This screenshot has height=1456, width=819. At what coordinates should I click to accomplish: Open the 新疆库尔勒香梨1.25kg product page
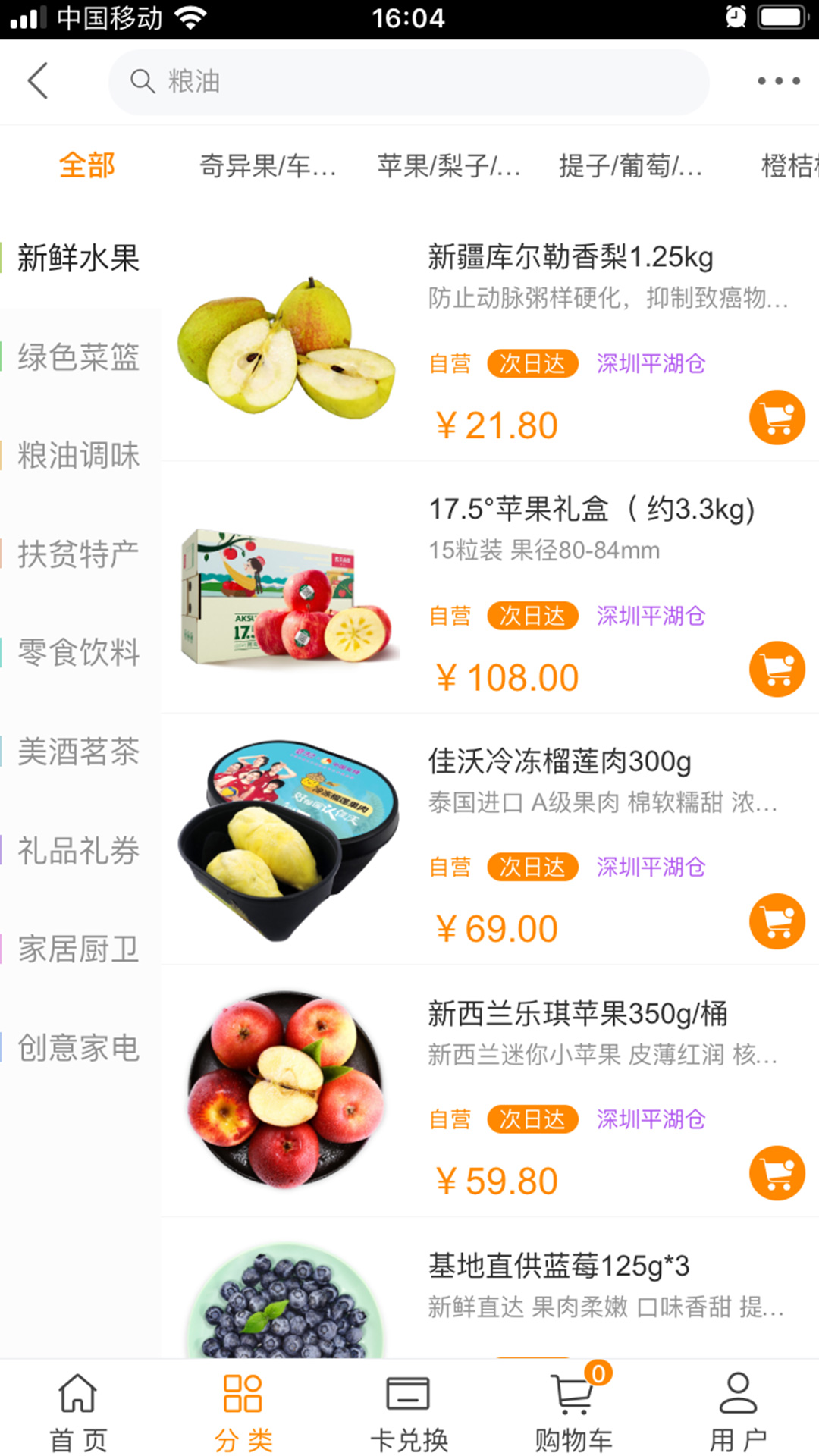[x=570, y=256]
